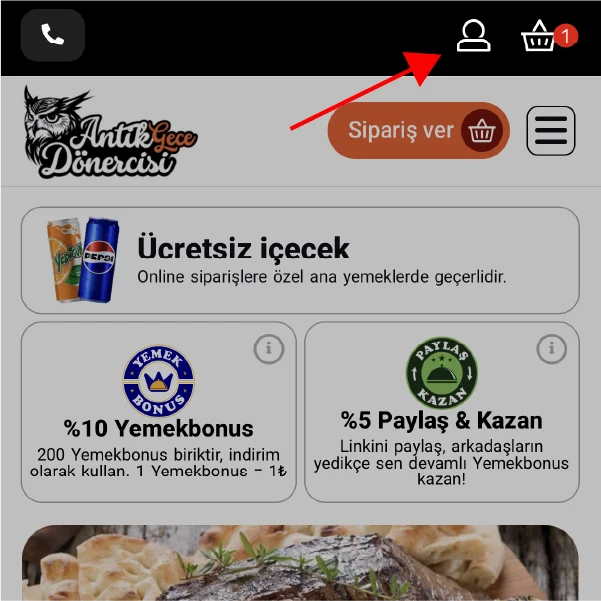
Task: Open the user account icon
Action: [473, 36]
